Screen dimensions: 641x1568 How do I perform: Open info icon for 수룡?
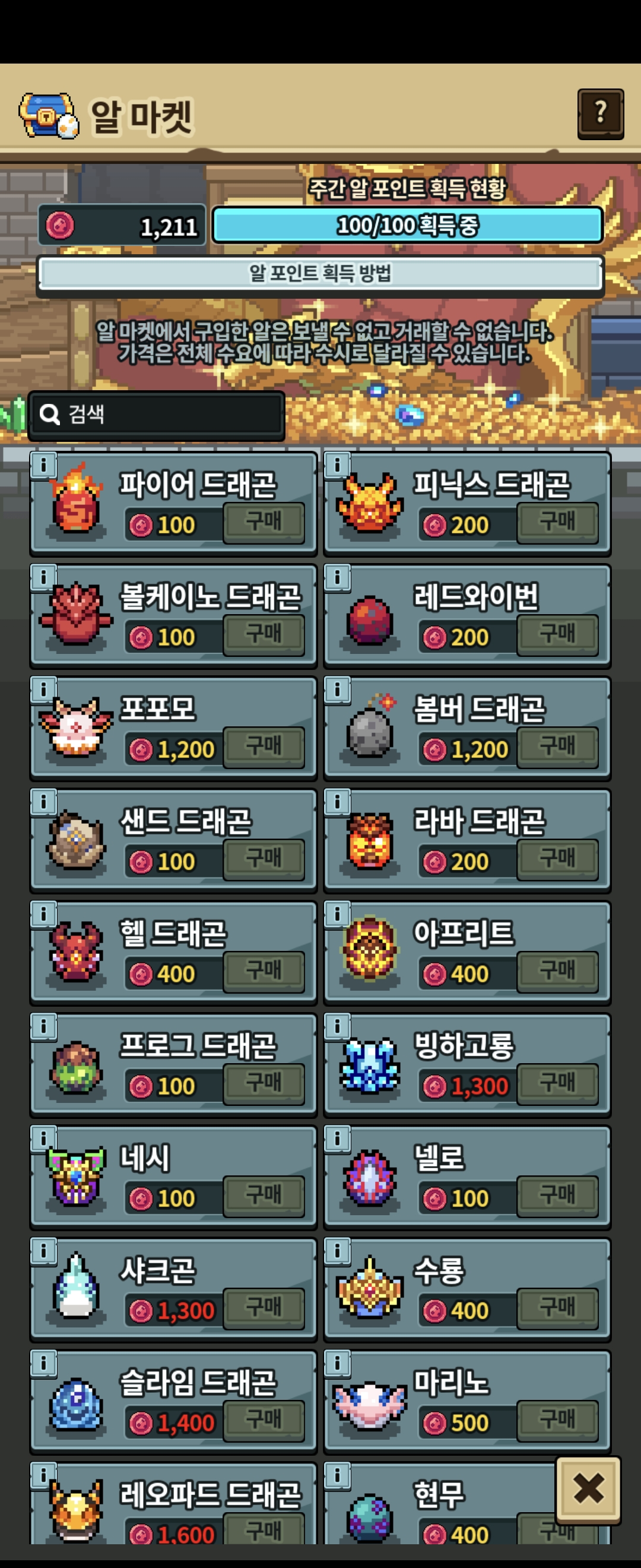(x=337, y=1251)
